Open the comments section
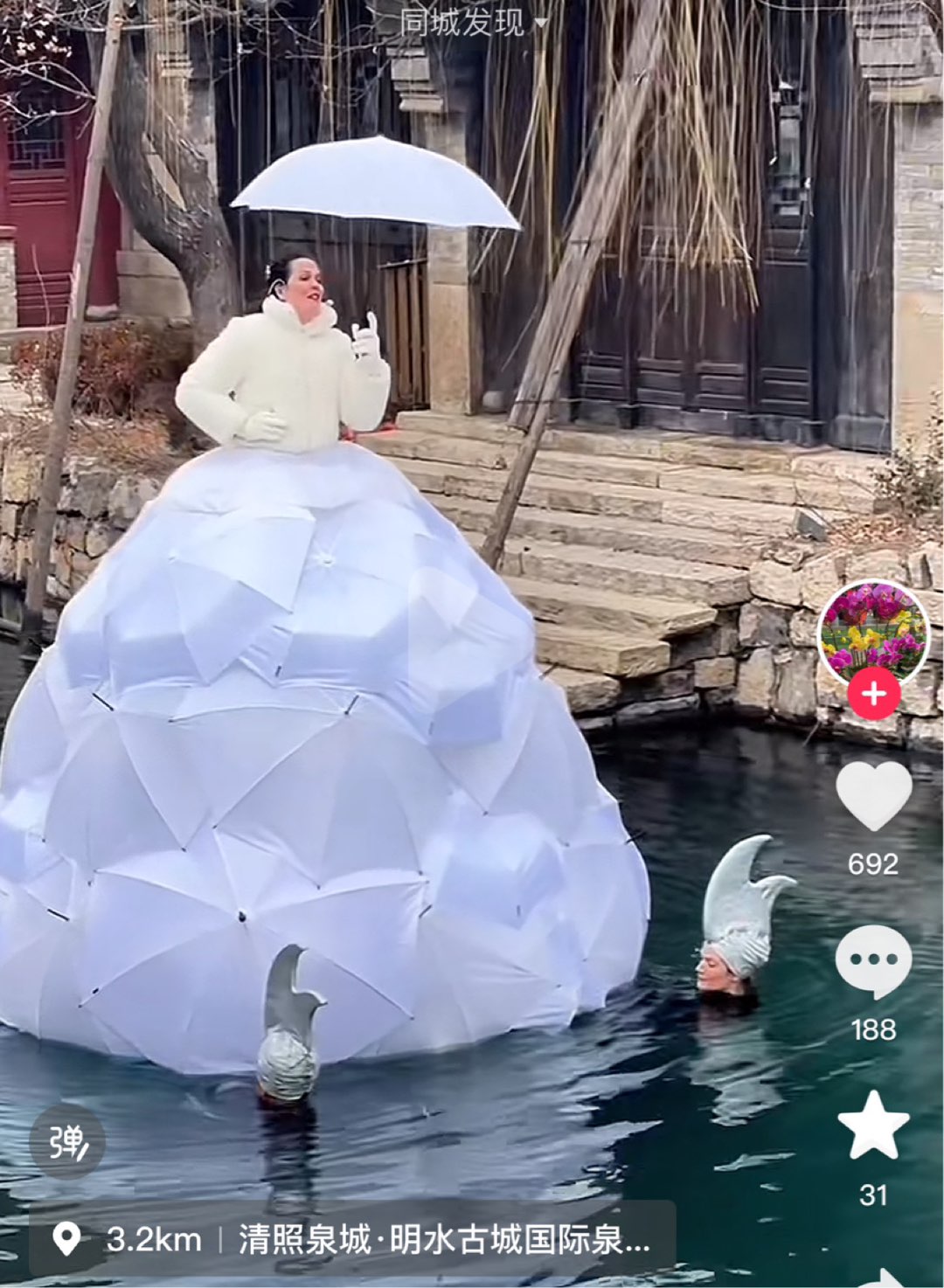Screen dimensions: 944x1288 pos(873,960)
